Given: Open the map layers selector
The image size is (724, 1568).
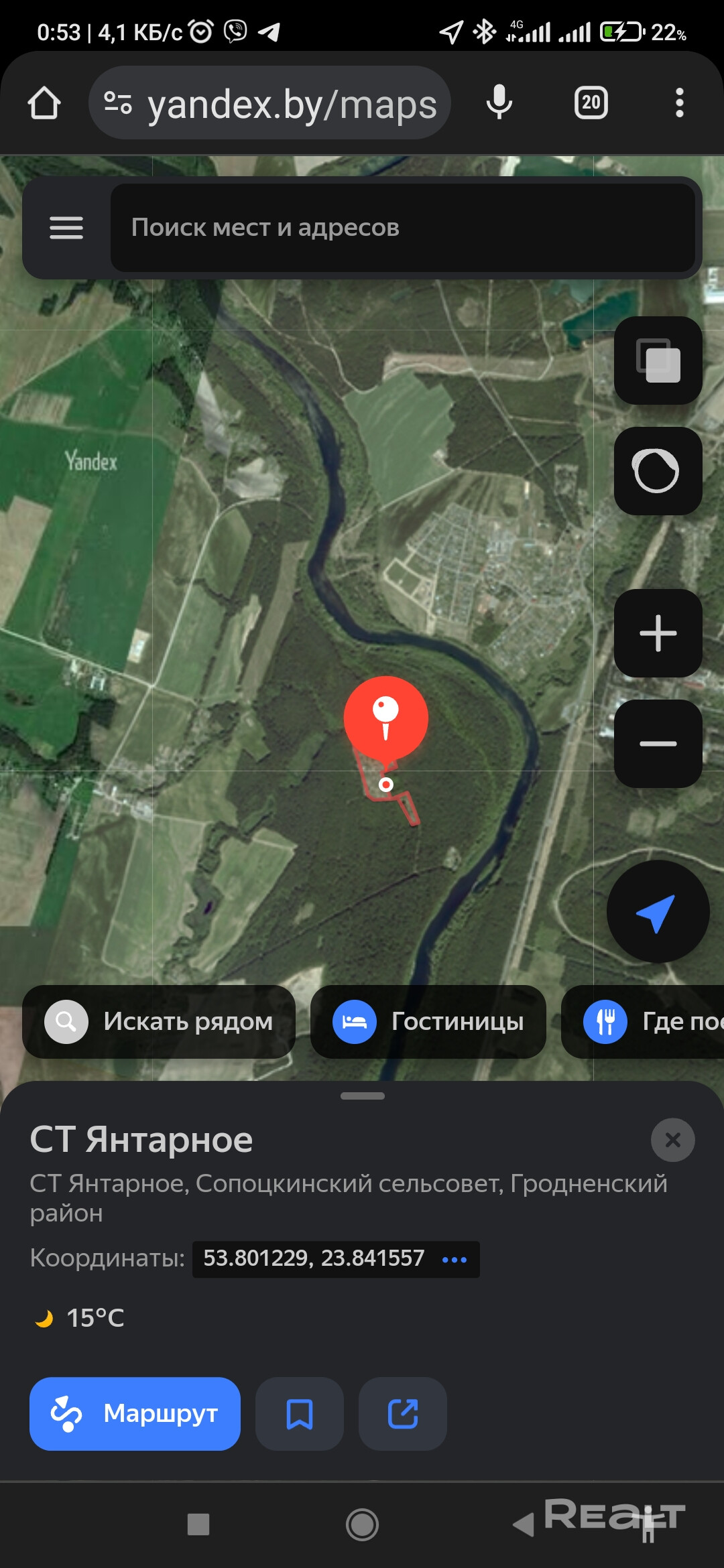Looking at the screenshot, I should pos(658,361).
